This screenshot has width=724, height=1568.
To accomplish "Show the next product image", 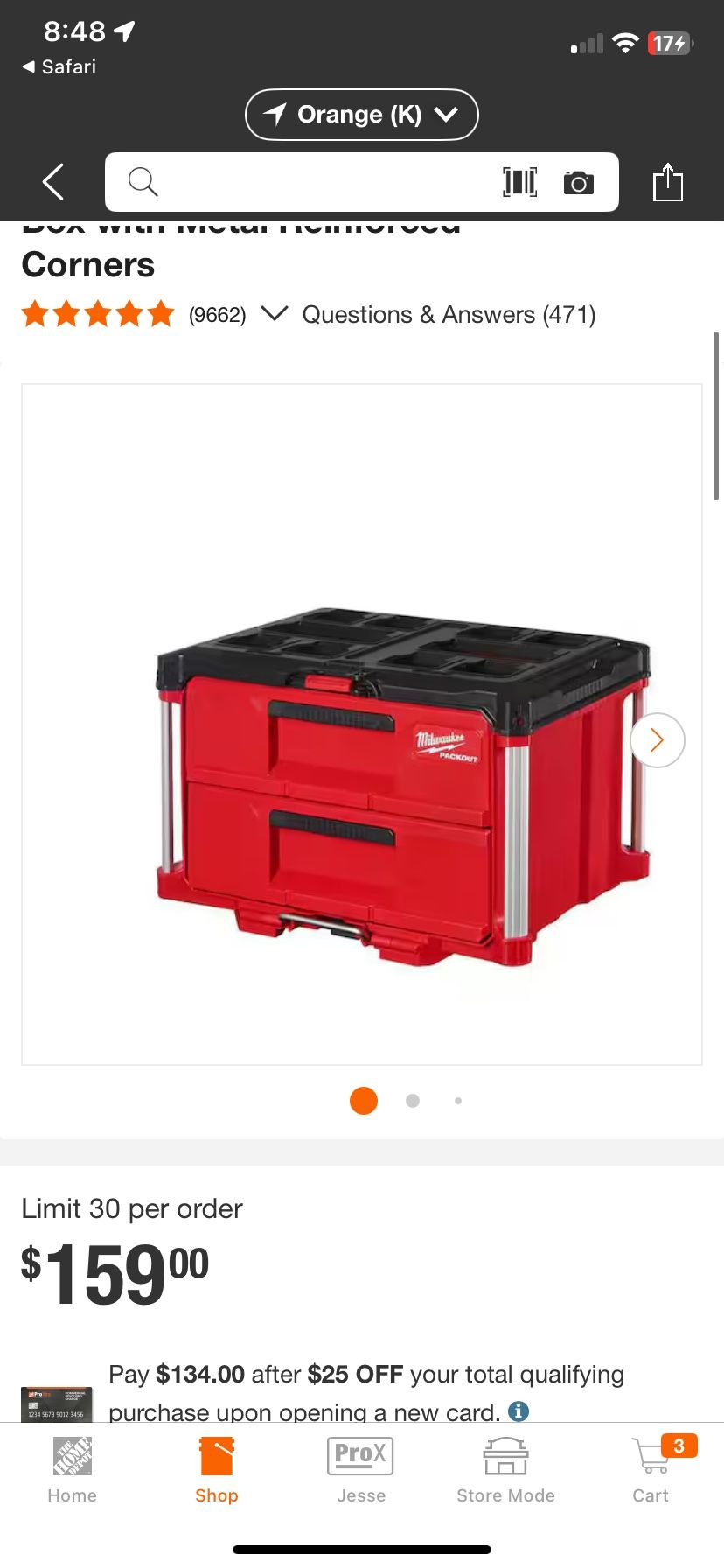I will pos(658,740).
